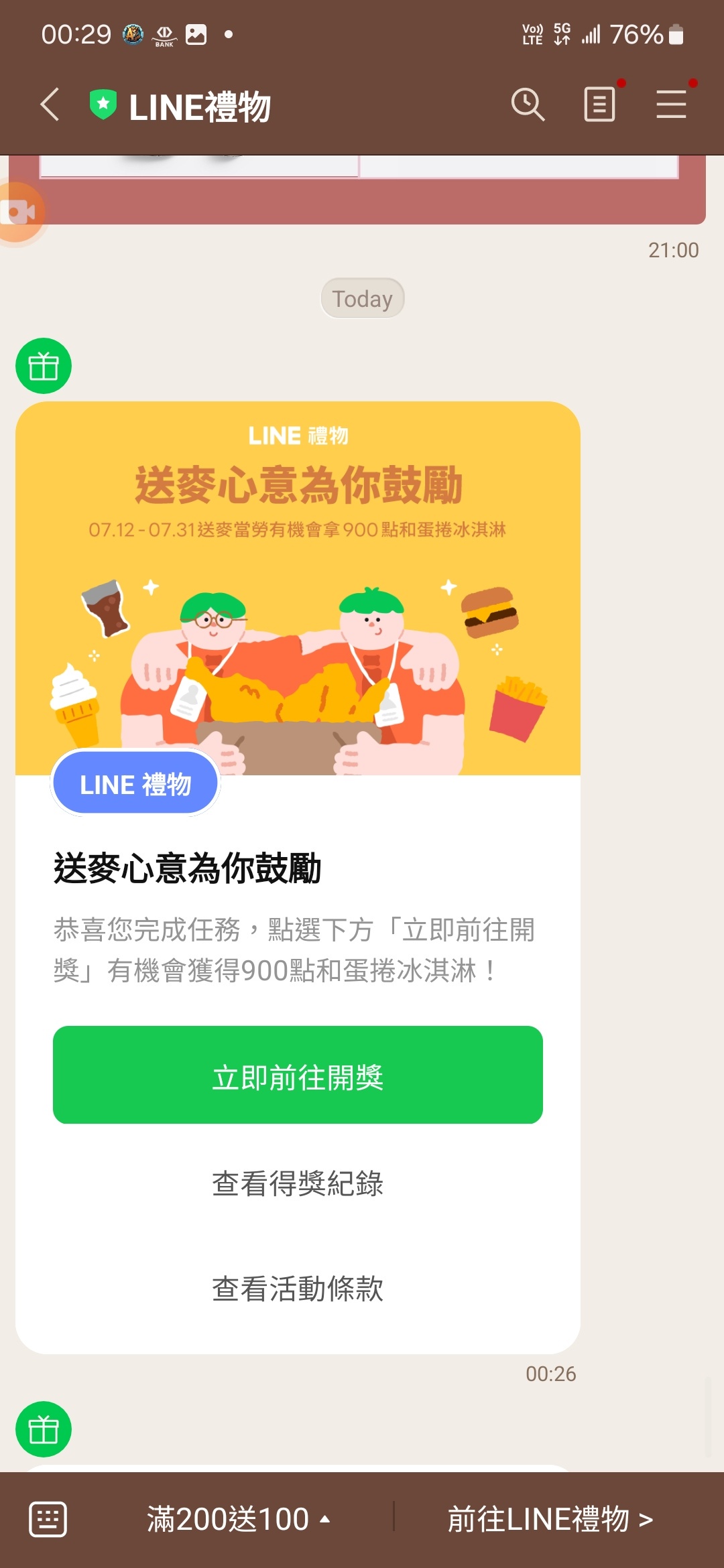Tap the floating screen recorder icon
The height and width of the screenshot is (1568, 724).
click(20, 212)
